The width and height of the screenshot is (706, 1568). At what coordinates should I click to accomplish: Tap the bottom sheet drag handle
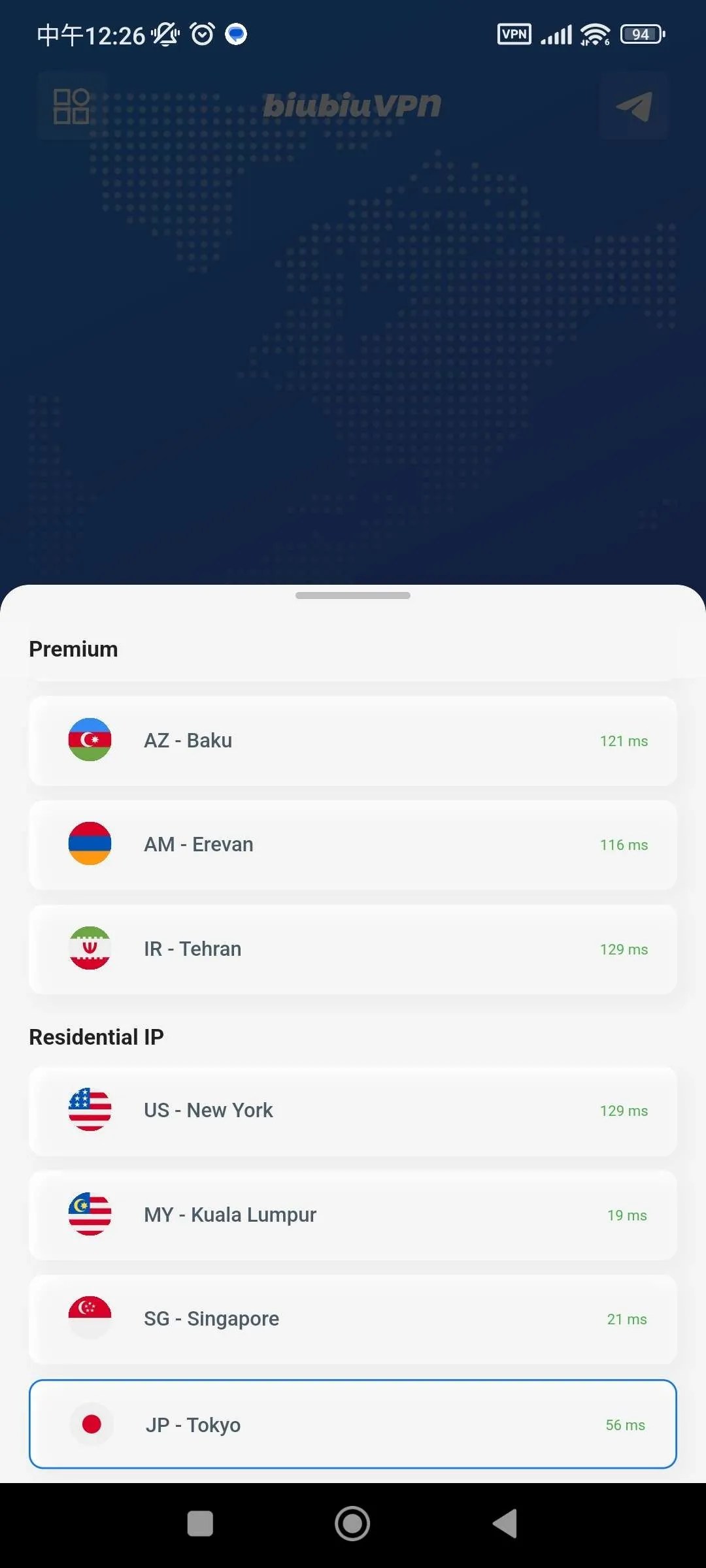(353, 595)
